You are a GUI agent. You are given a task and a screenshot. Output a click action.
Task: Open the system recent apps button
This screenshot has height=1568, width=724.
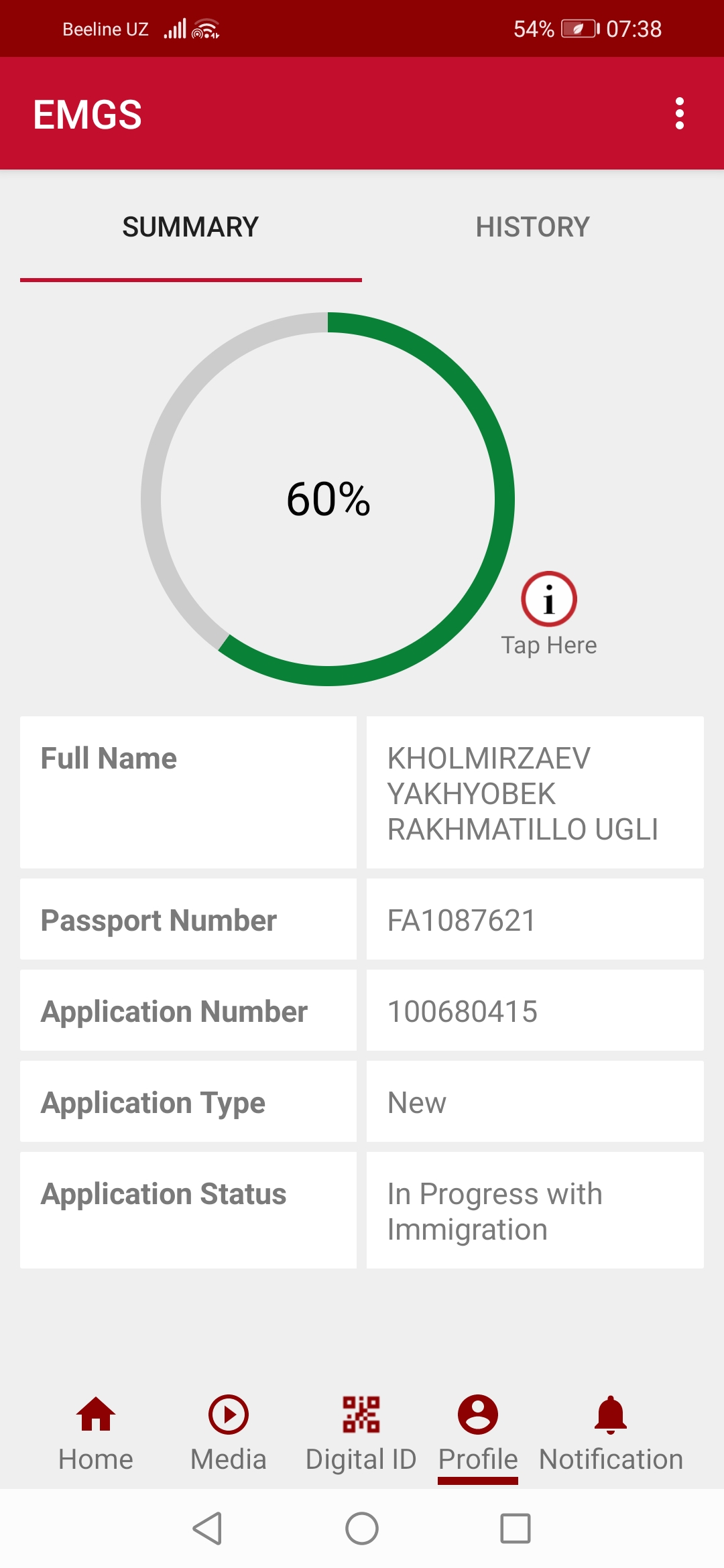point(515,1528)
